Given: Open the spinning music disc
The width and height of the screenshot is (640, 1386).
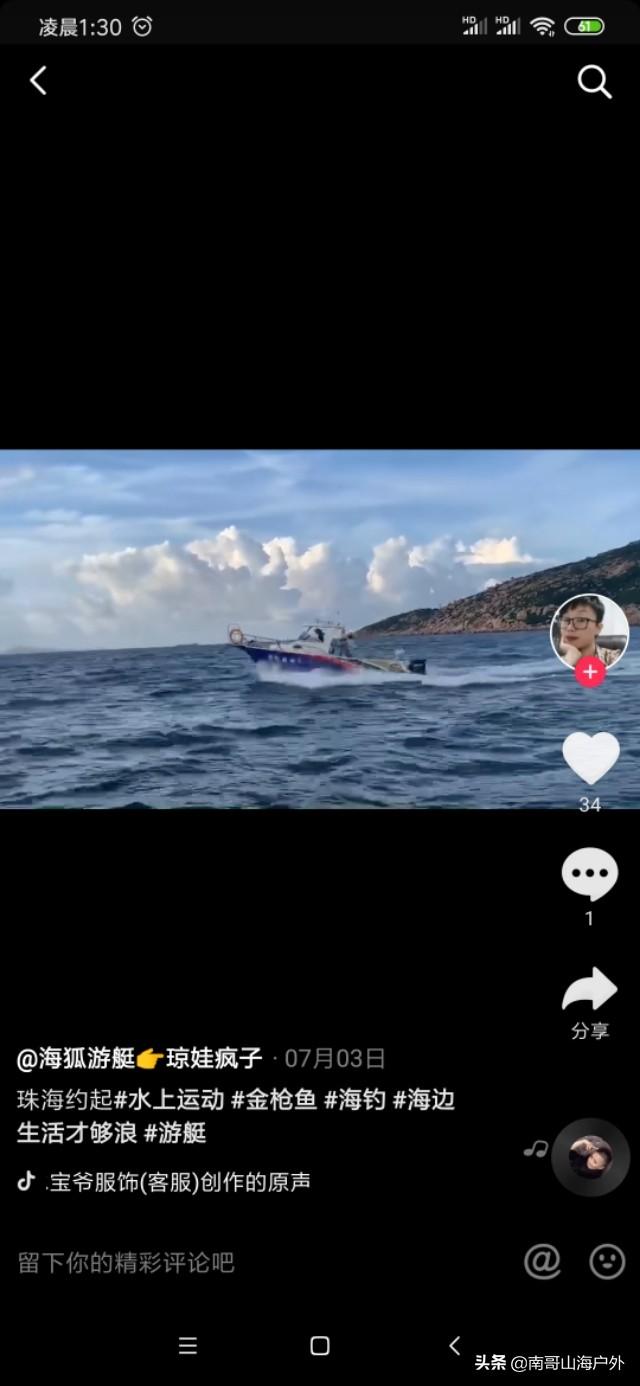Looking at the screenshot, I should (590, 1157).
